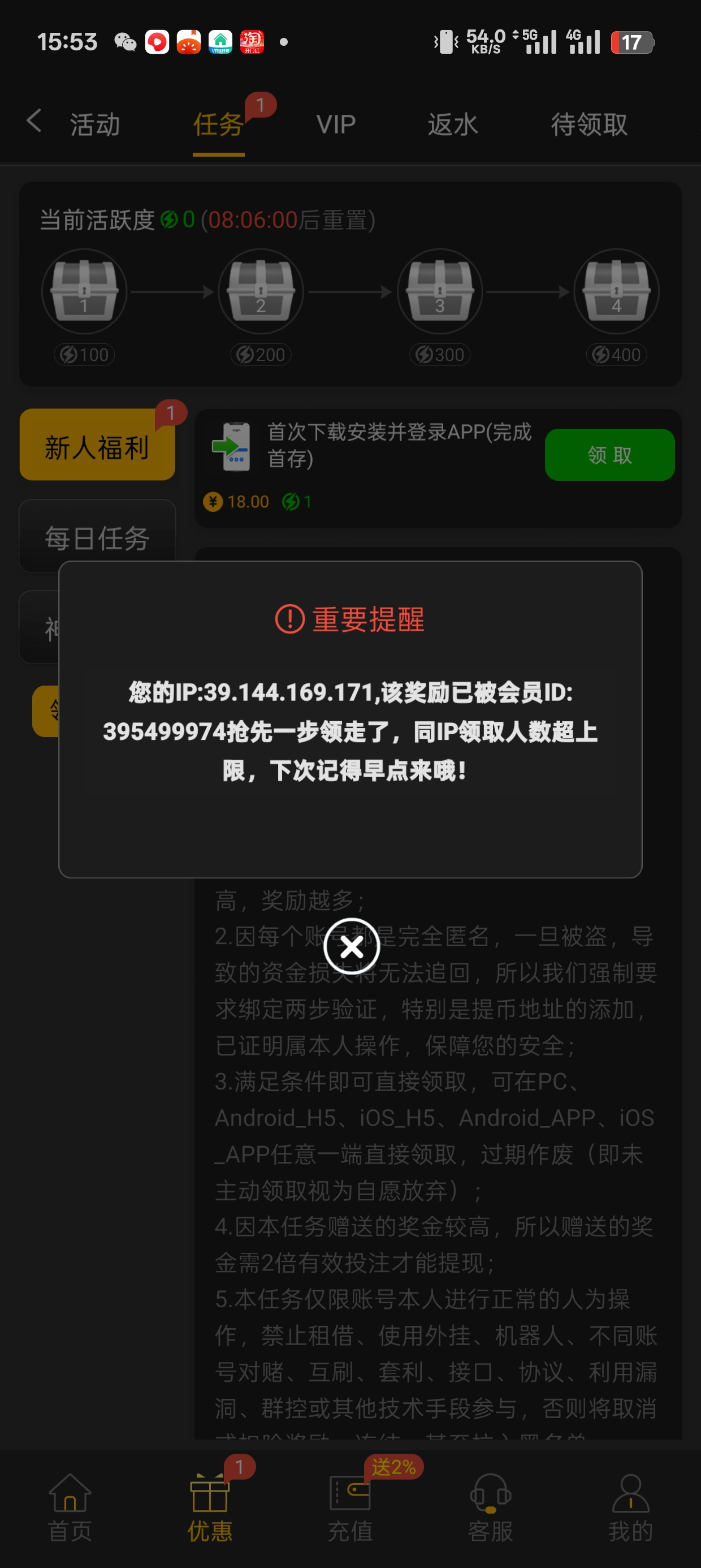Go to the 首页 bottom tab
Viewport: 701px width, 1568px height.
coord(70,1507)
